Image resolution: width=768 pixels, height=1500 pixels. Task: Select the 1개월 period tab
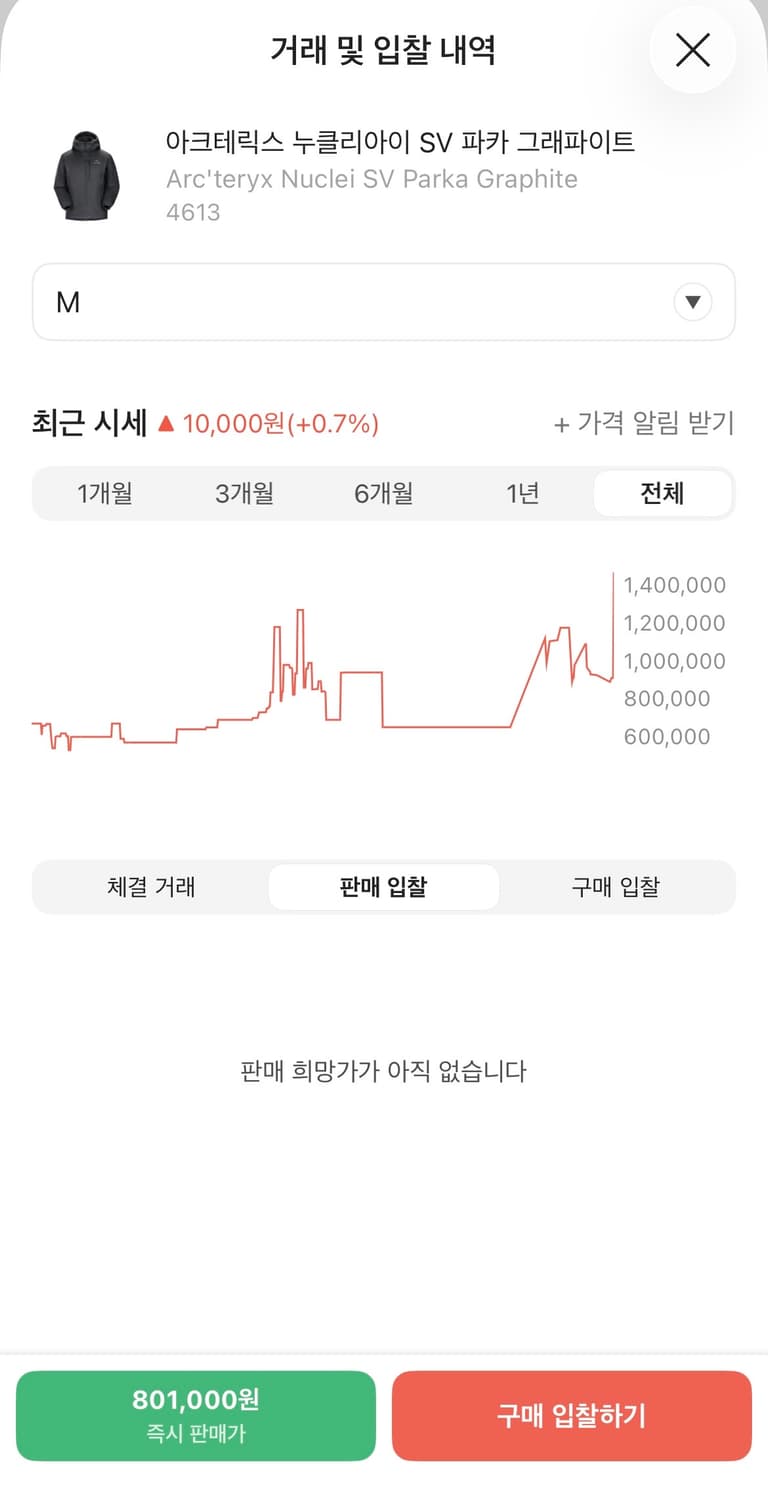(x=105, y=493)
